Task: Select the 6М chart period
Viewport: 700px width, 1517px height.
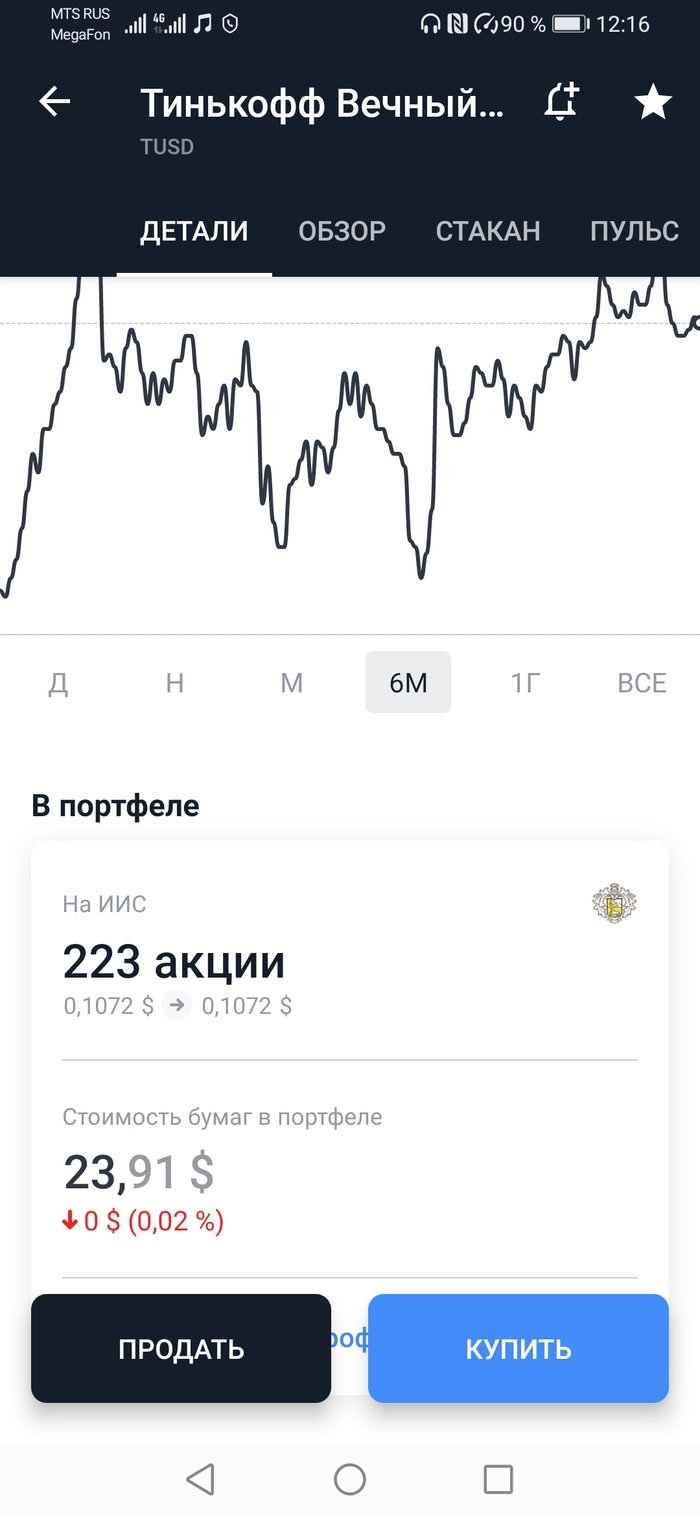Action: tap(408, 683)
